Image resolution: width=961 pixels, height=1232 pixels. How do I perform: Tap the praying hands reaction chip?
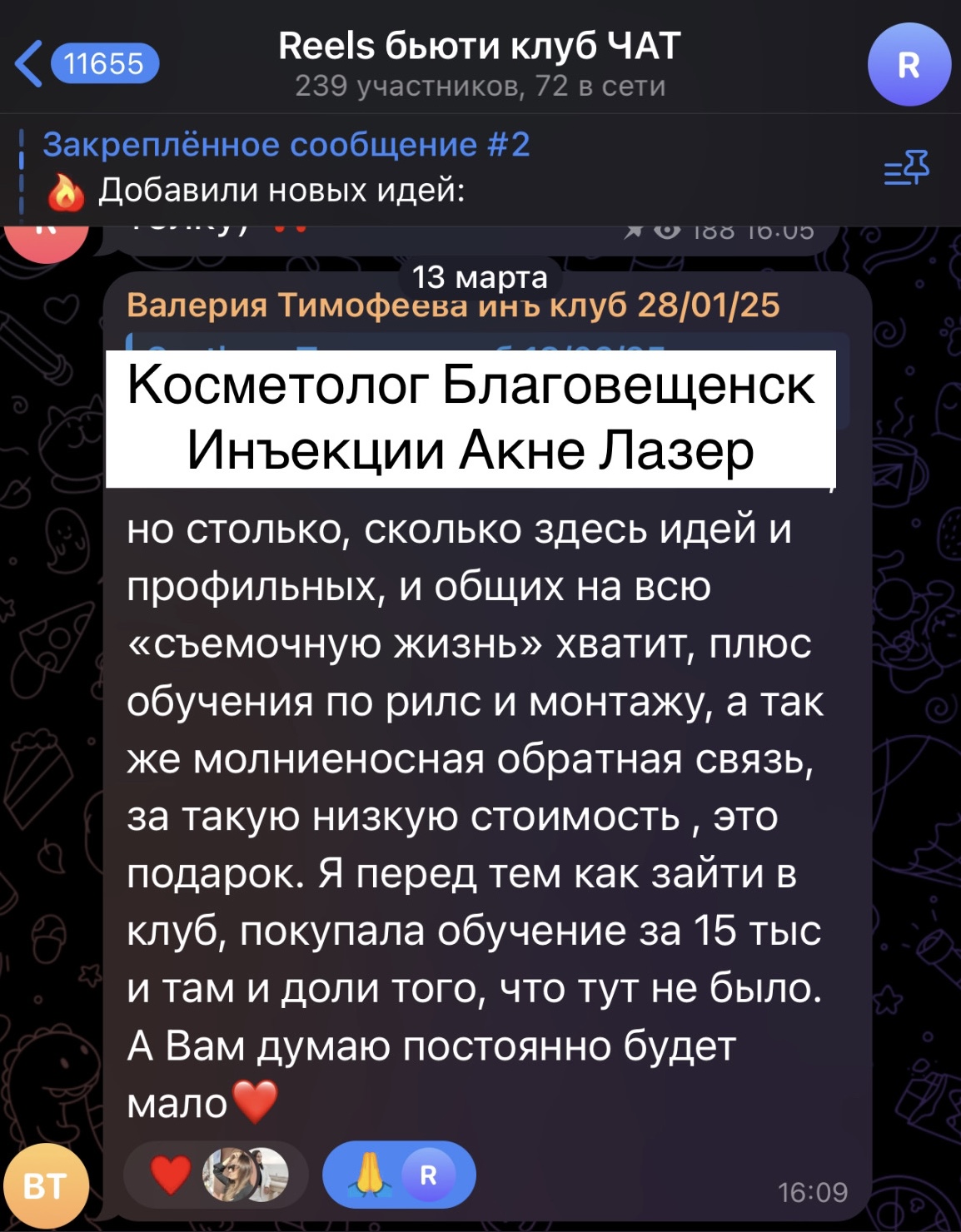pyautogui.click(x=398, y=1175)
